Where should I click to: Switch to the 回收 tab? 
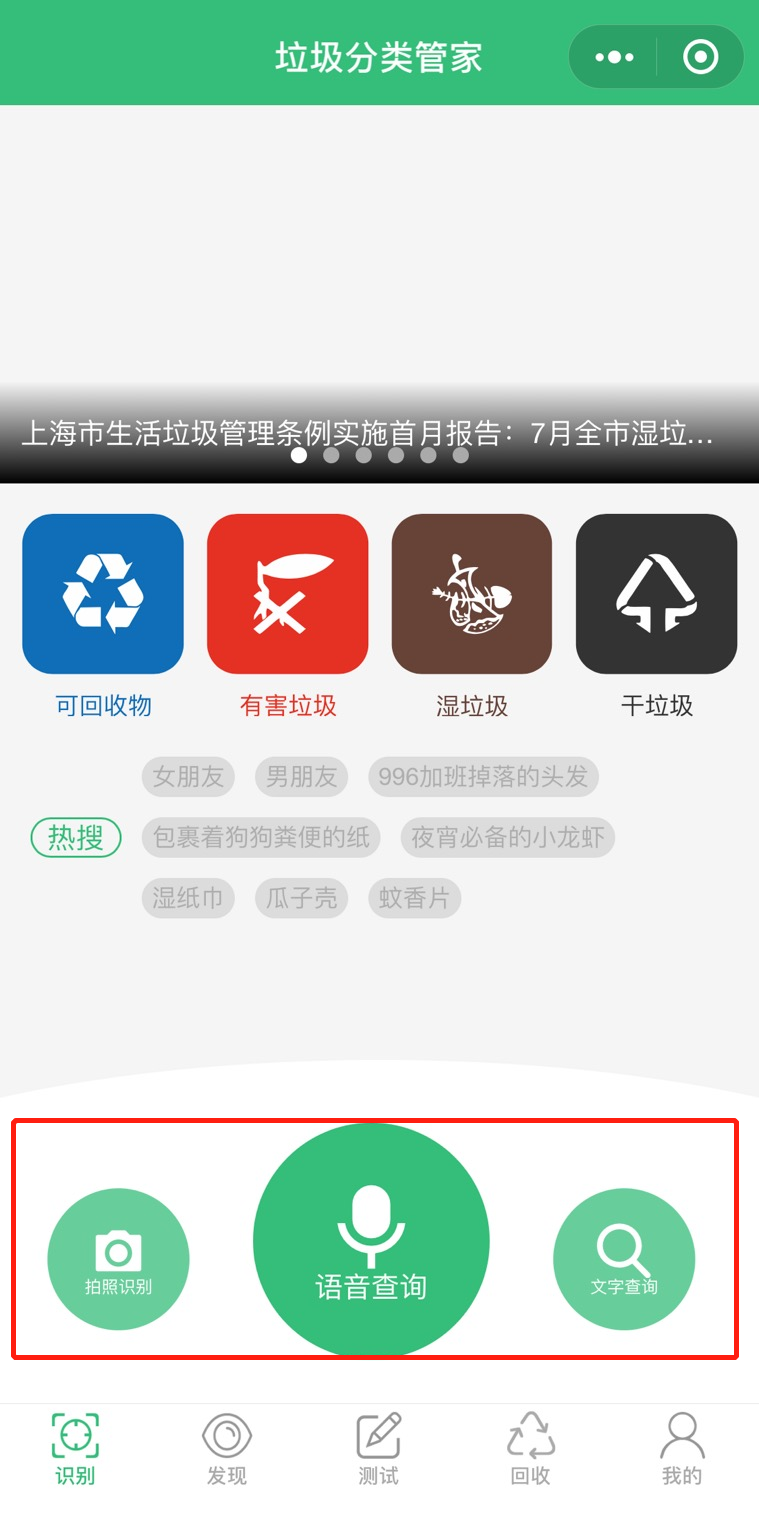point(530,1449)
